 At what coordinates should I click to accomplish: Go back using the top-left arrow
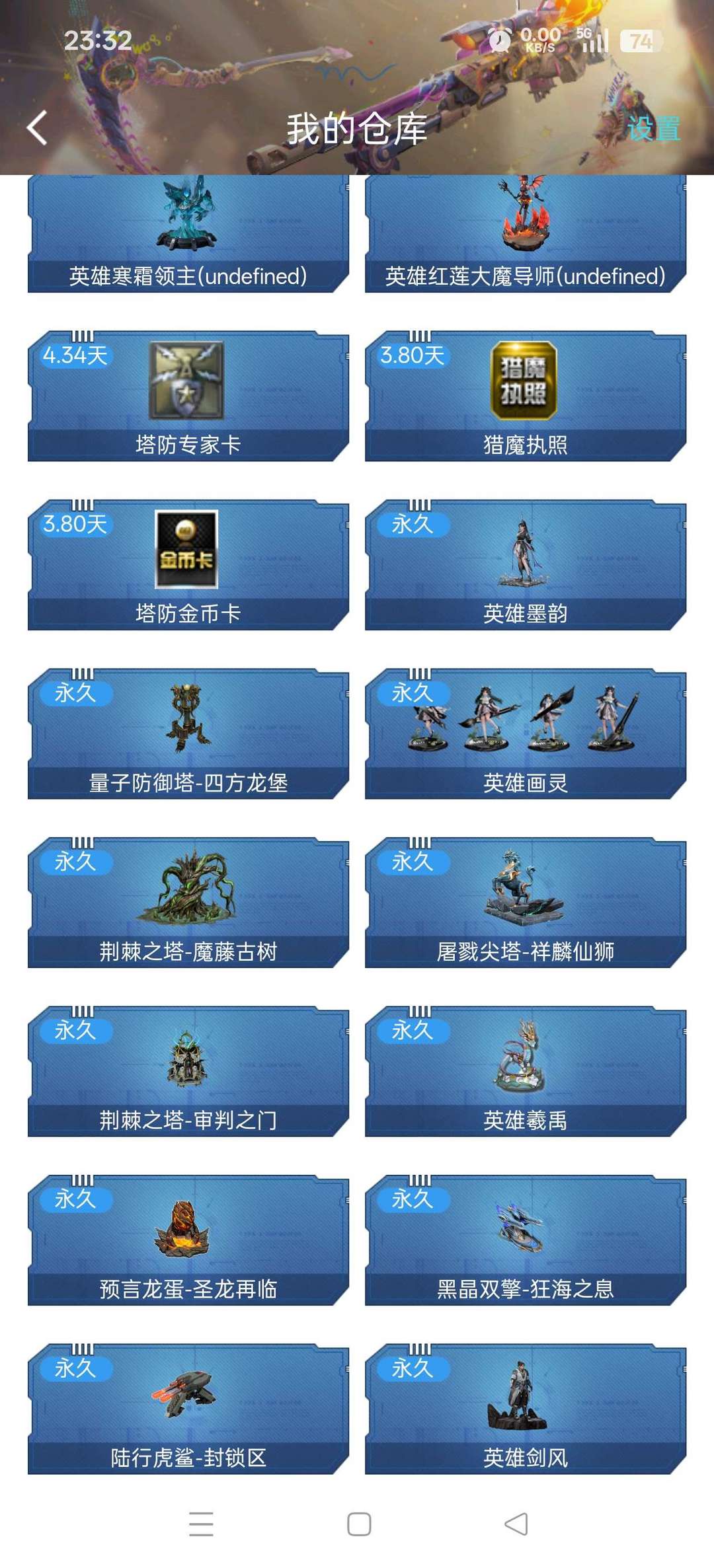pyautogui.click(x=38, y=128)
